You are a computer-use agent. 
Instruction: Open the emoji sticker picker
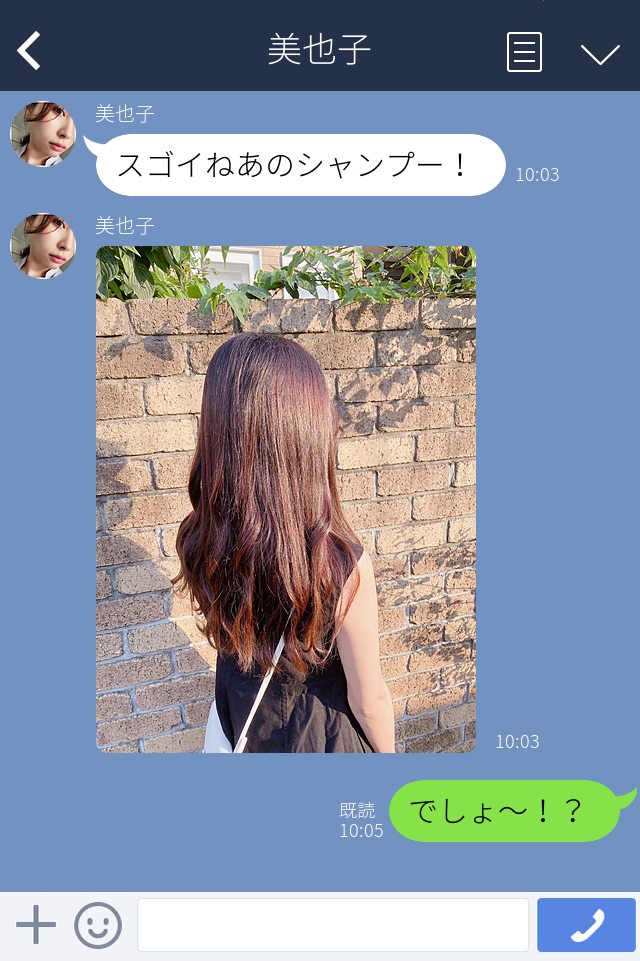(x=98, y=925)
